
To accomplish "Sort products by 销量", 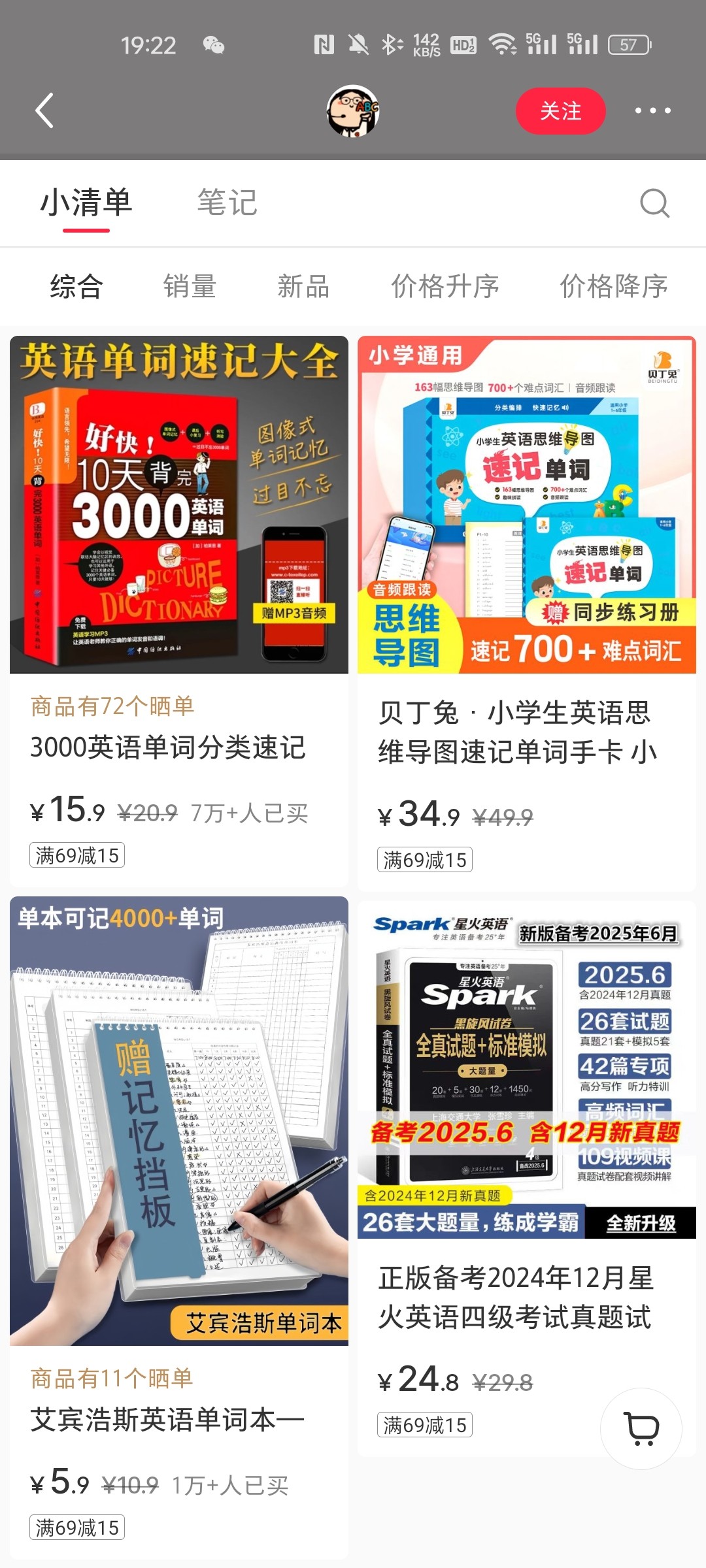I will coord(190,286).
